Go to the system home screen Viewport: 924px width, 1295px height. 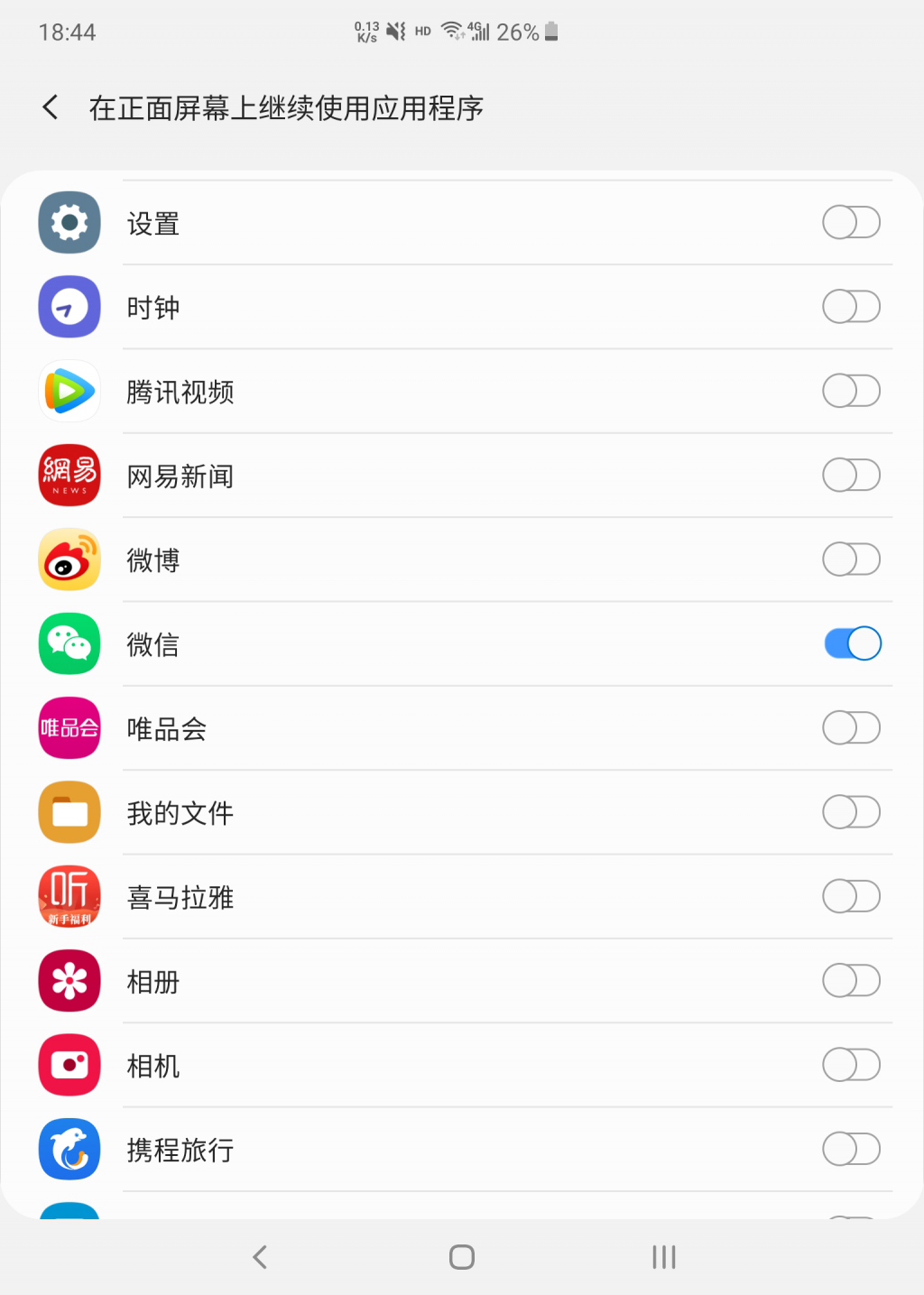462,1257
